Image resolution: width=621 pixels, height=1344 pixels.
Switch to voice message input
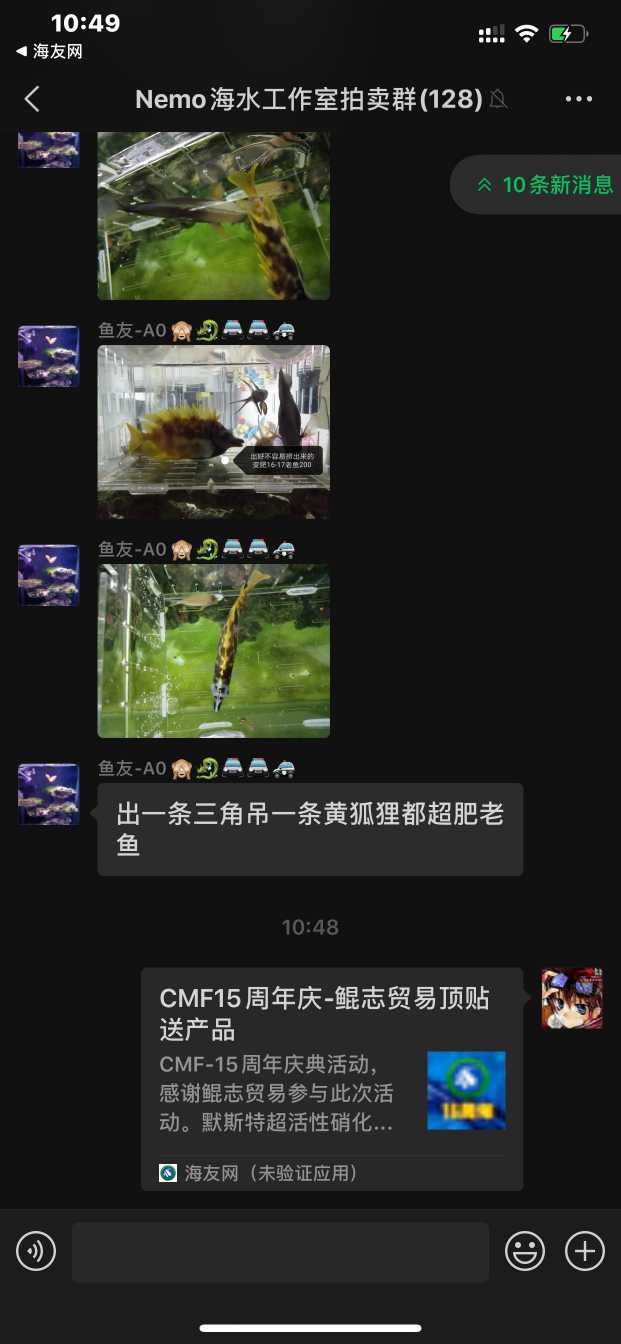[x=36, y=1251]
